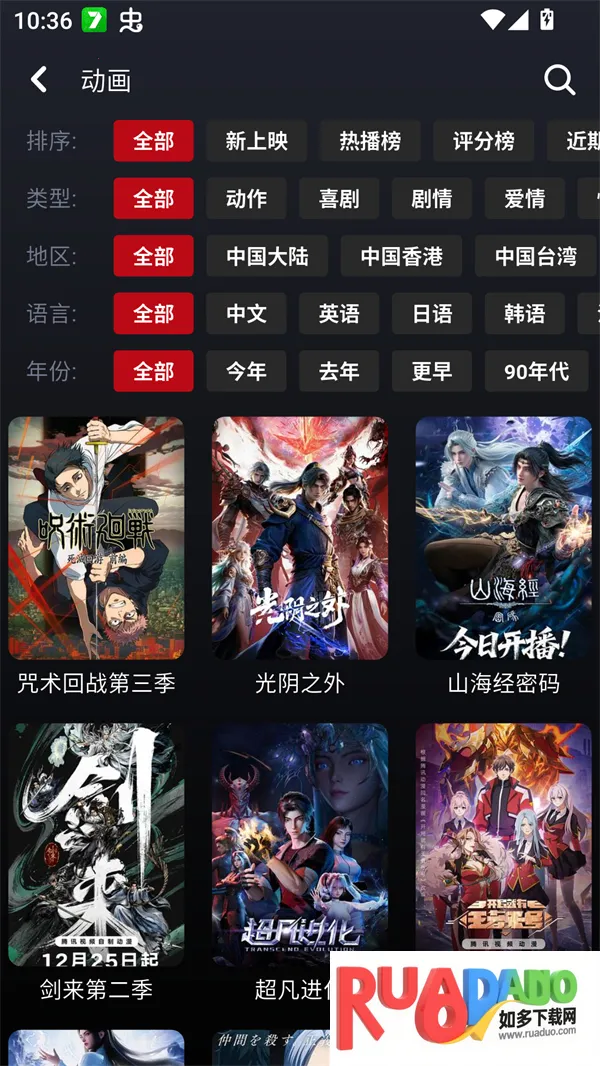Sort by 新上映

[x=256, y=141]
